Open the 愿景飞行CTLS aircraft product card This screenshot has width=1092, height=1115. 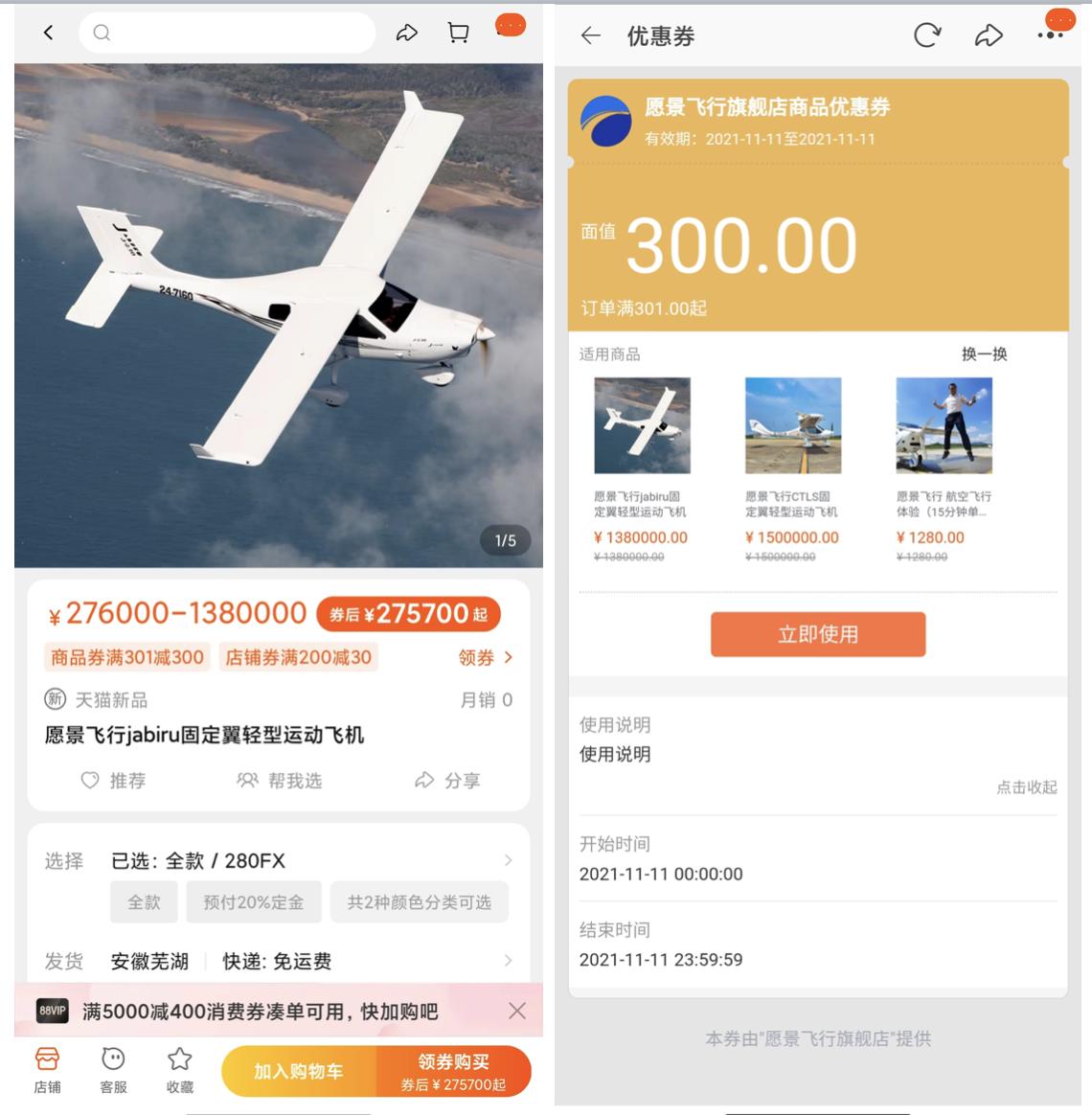(x=792, y=466)
